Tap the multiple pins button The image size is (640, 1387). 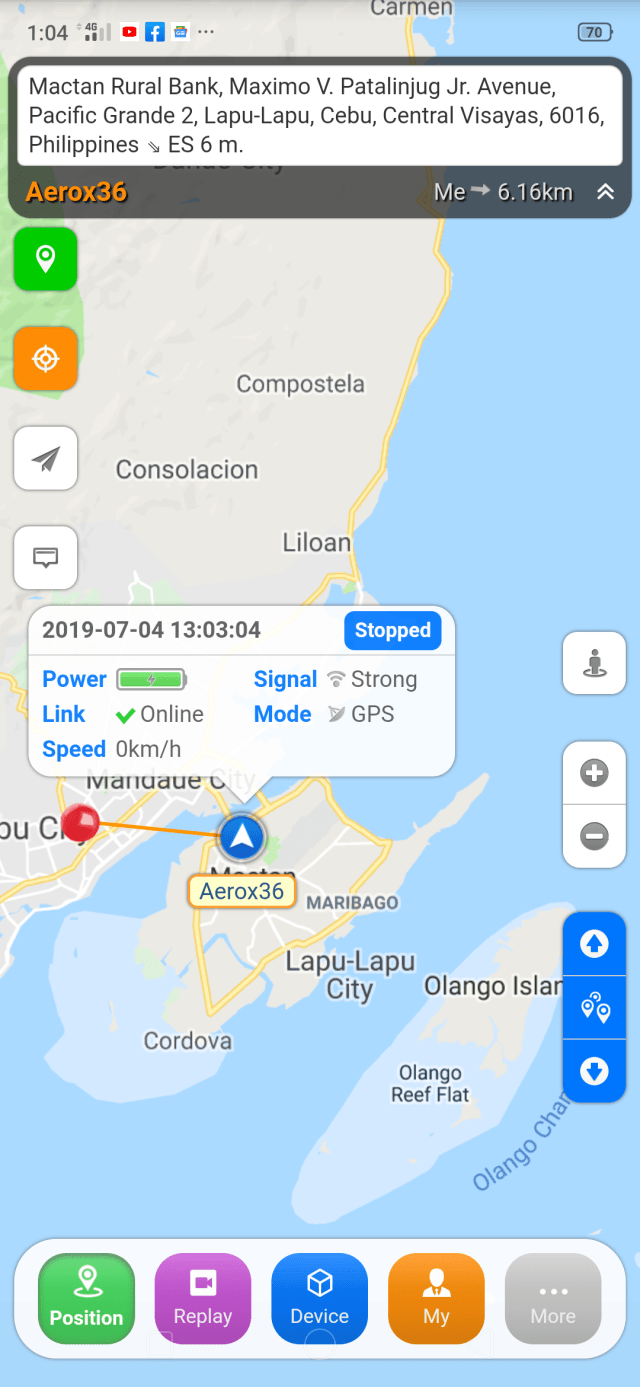594,1007
